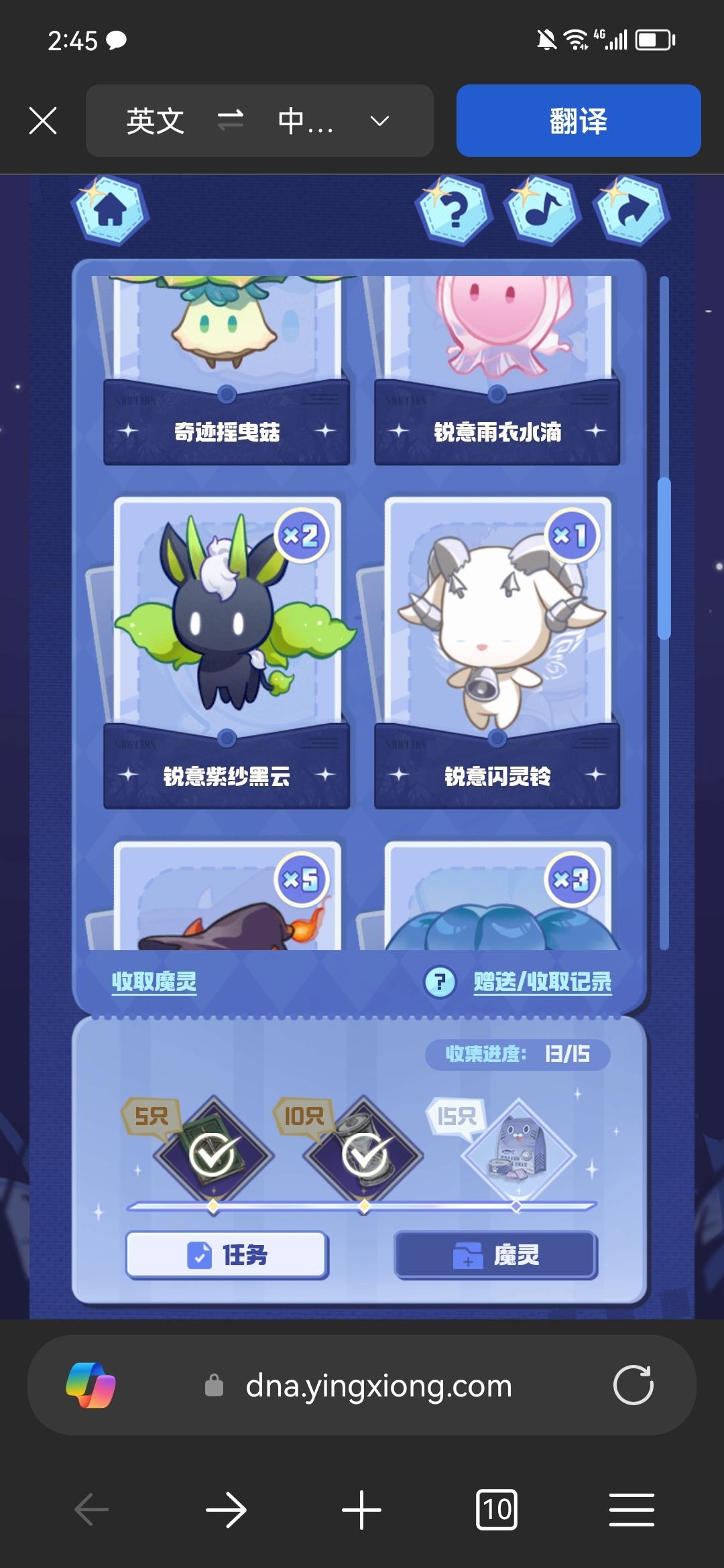Open the 魔灵 collection button
The image size is (724, 1568).
495,1254
